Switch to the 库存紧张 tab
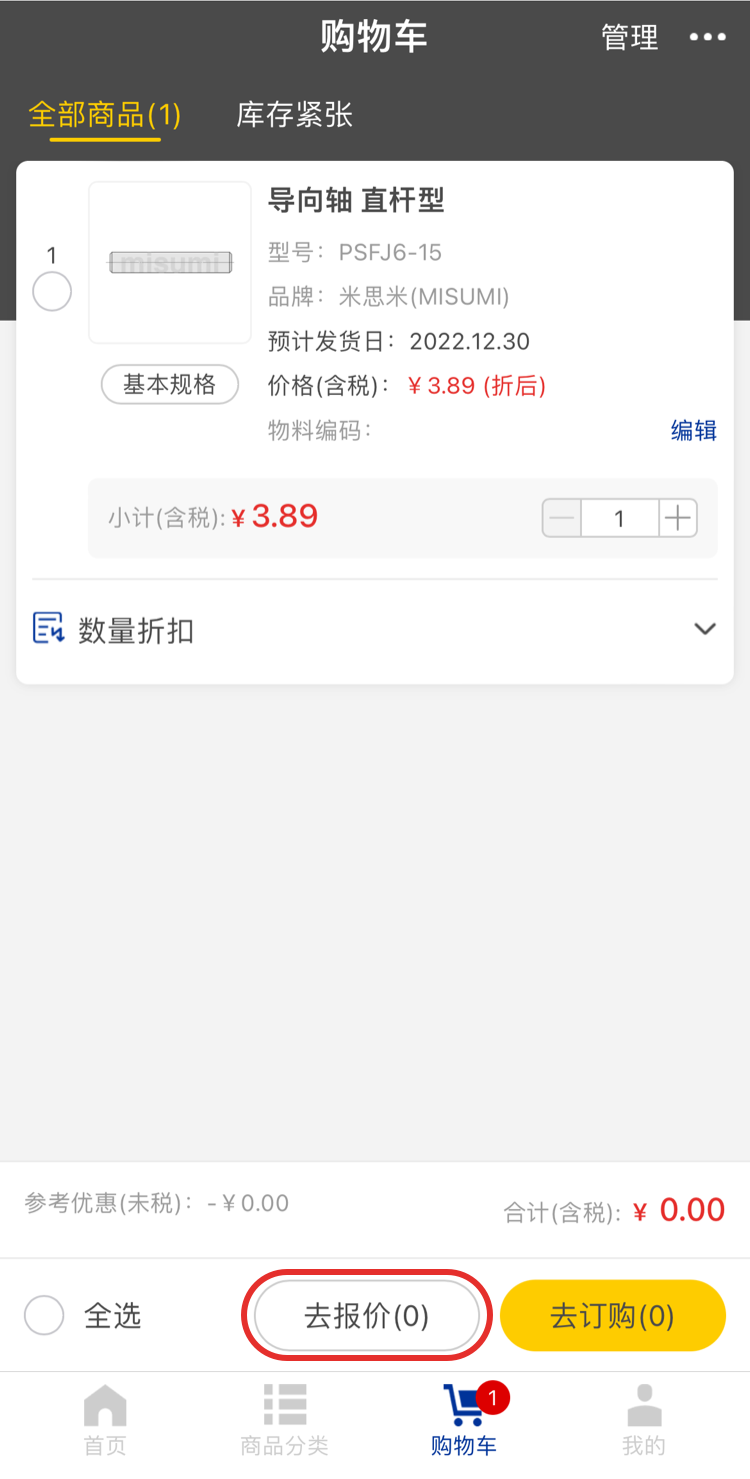Image resolution: width=750 pixels, height=1479 pixels. (294, 115)
